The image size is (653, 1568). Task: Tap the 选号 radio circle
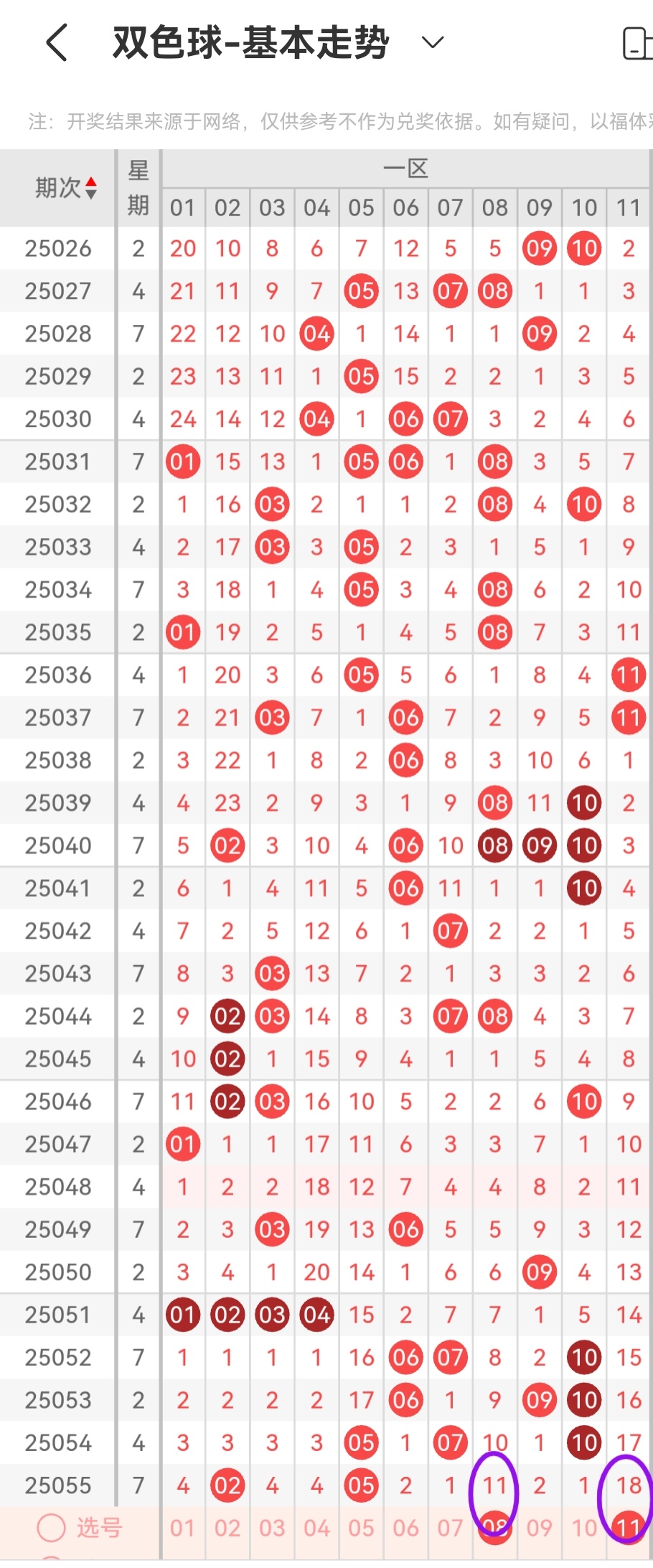click(x=52, y=1528)
